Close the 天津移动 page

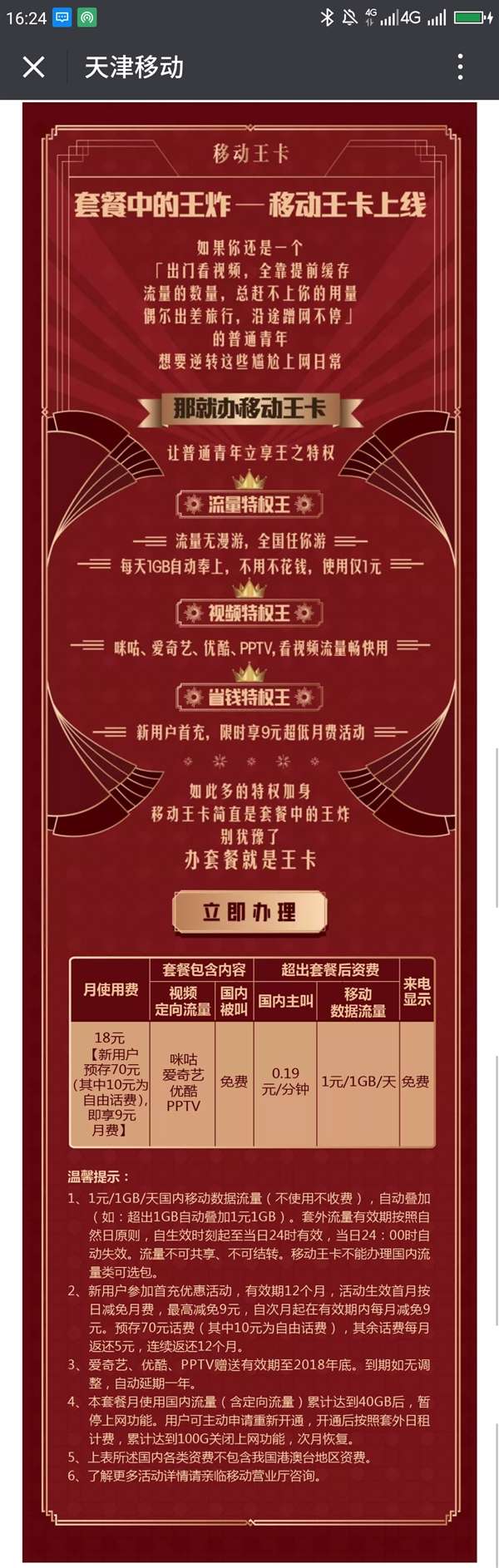point(33,67)
